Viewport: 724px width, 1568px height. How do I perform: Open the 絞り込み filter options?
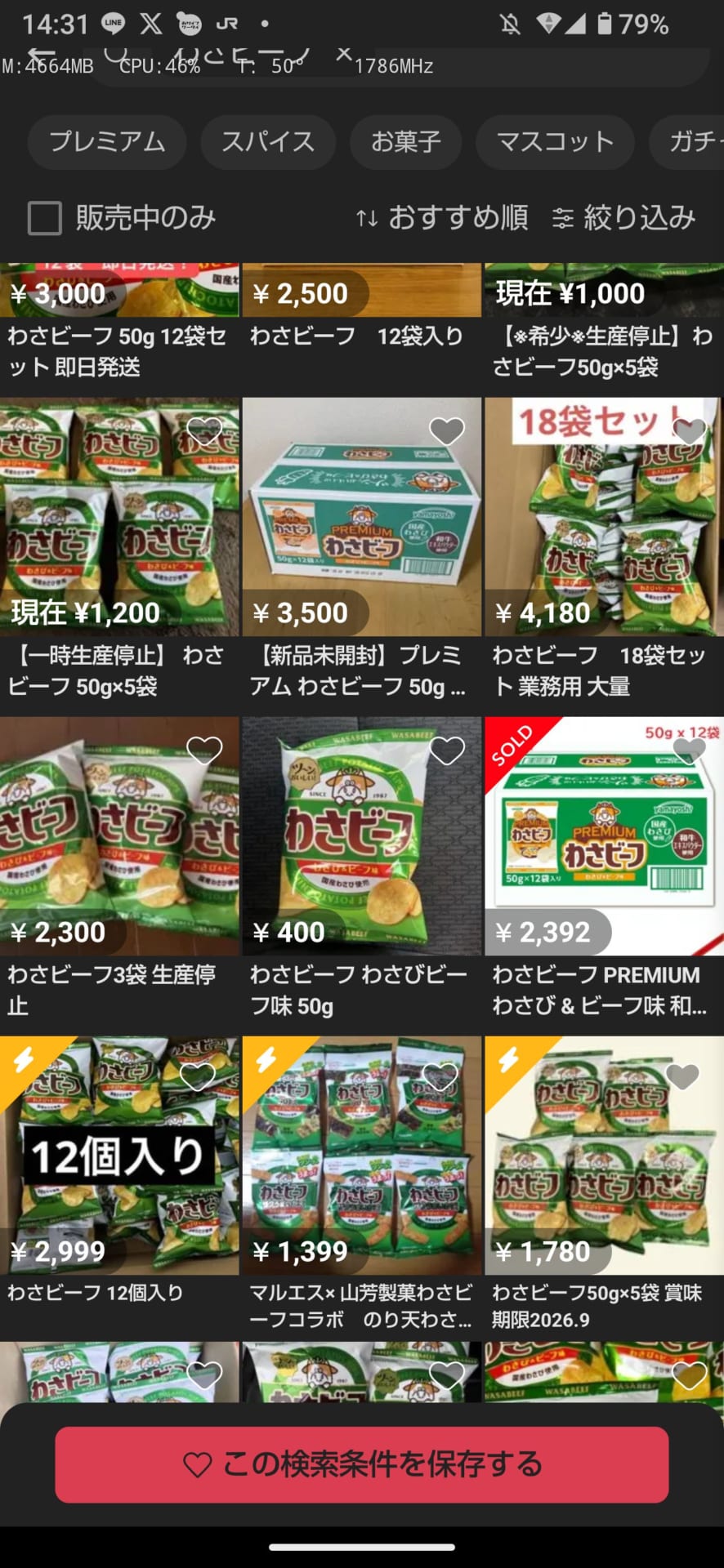624,218
